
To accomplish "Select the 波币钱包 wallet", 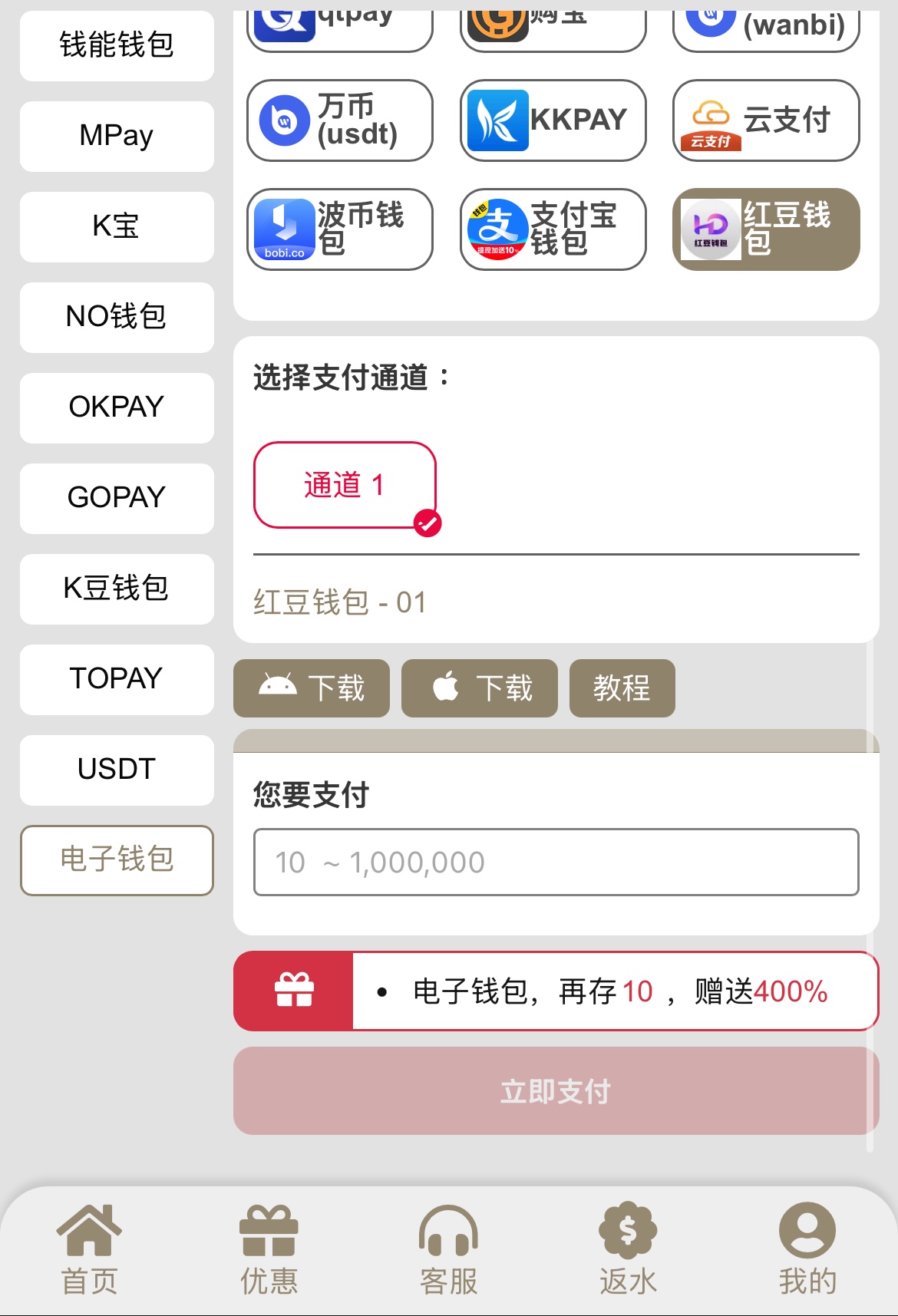I will (339, 229).
